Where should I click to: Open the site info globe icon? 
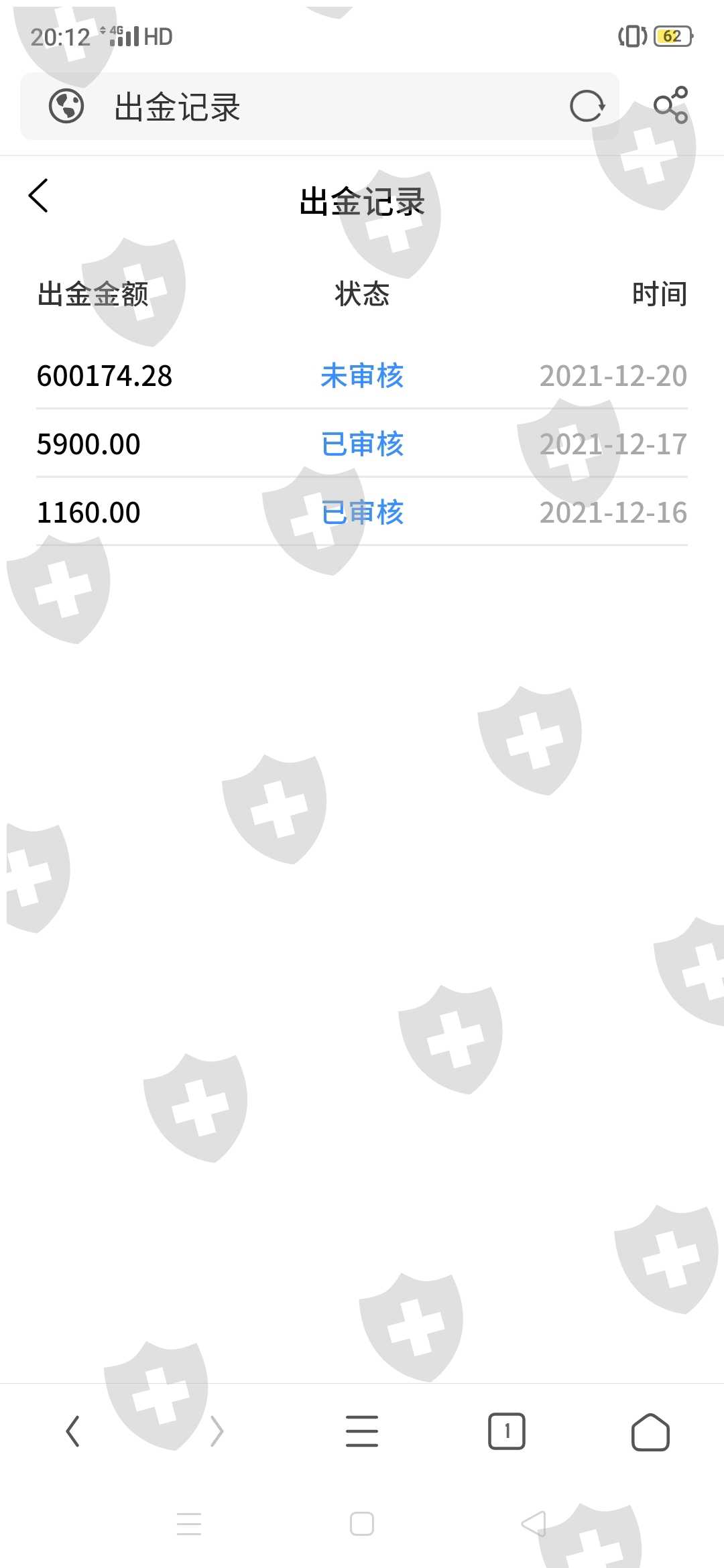pos(66,106)
